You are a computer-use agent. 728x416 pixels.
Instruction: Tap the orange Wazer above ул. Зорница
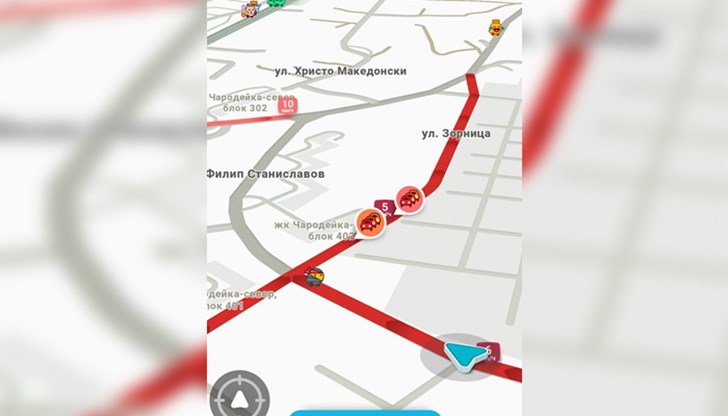click(494, 28)
